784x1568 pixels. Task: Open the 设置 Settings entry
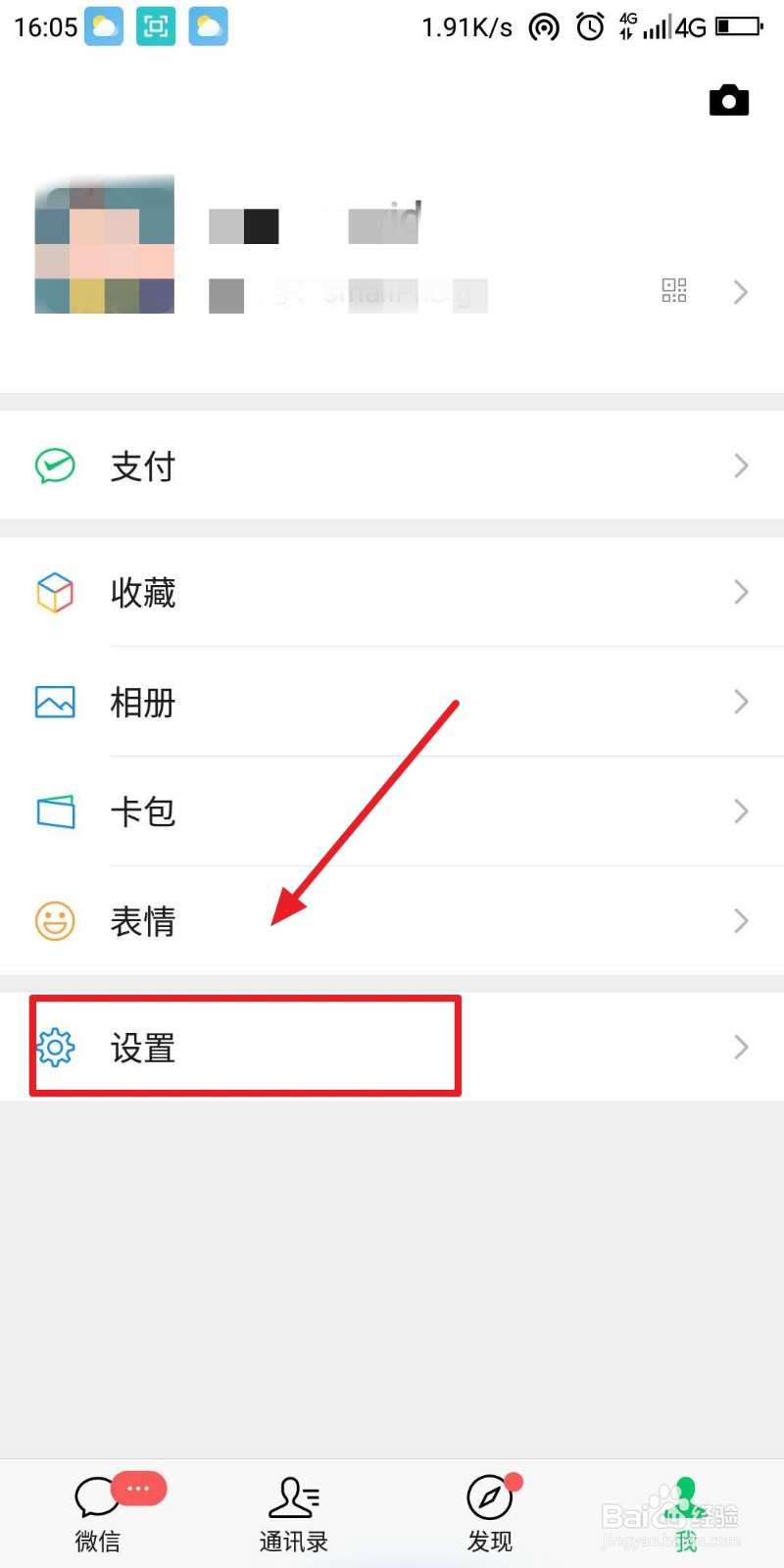(x=143, y=1047)
